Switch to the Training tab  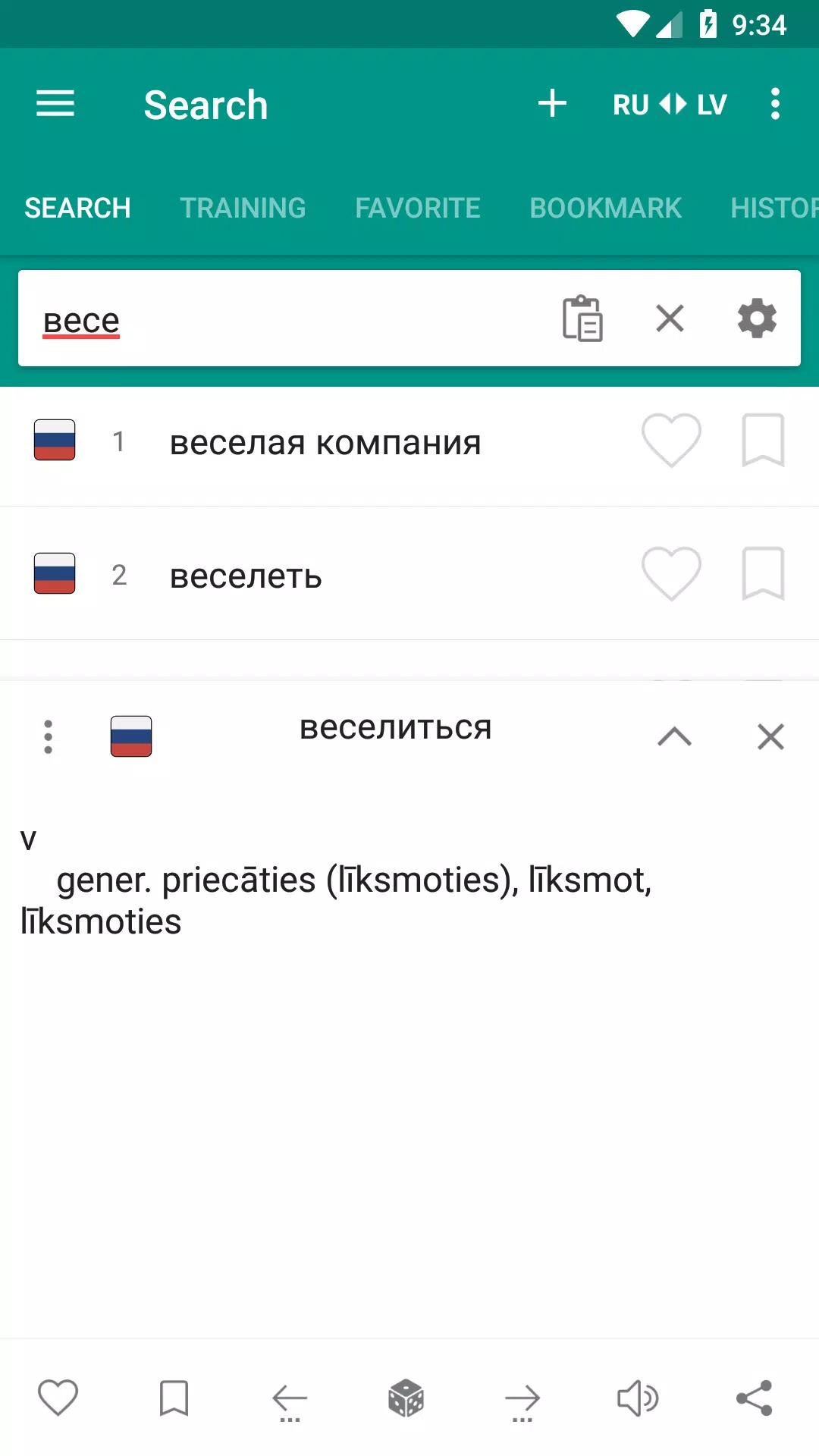pos(243,208)
